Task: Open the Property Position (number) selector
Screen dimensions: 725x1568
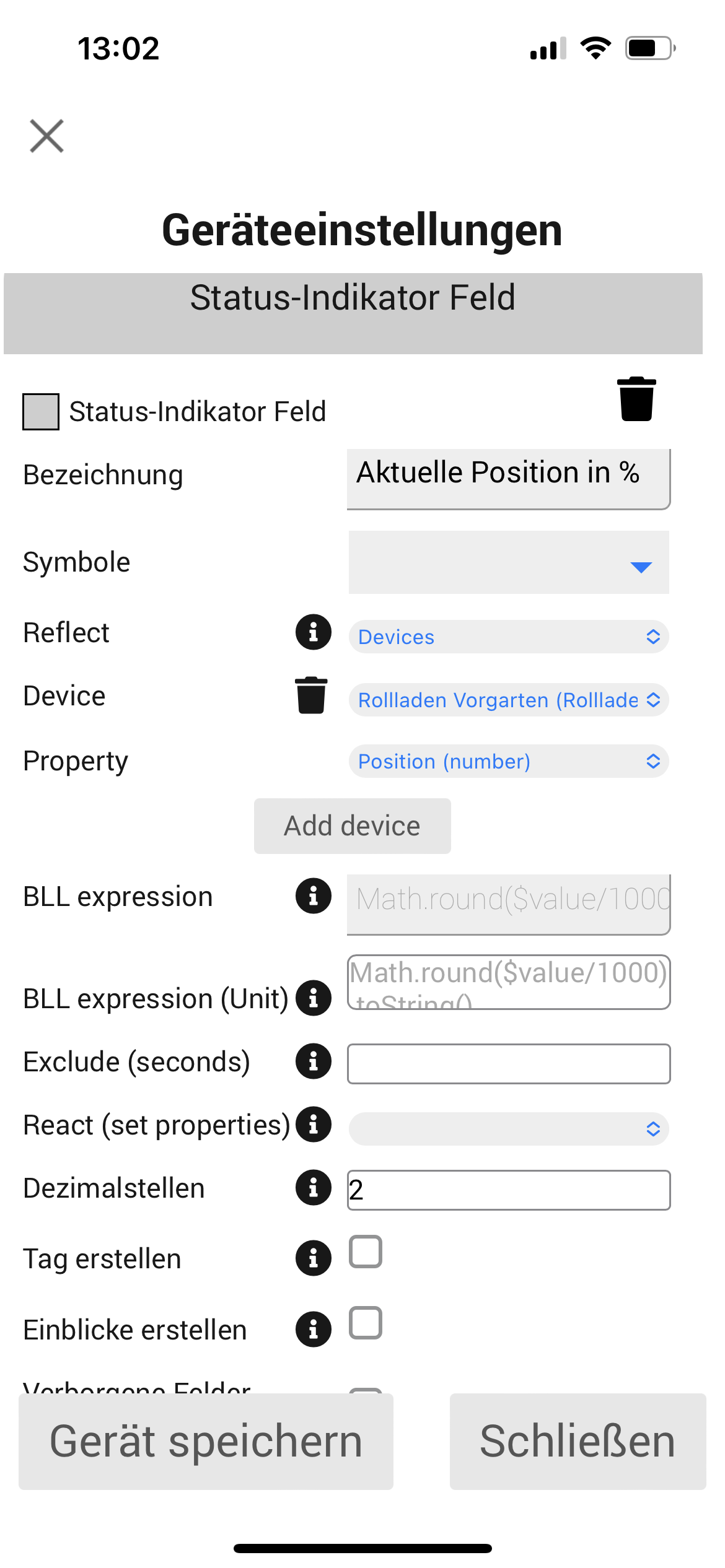Action: point(508,761)
